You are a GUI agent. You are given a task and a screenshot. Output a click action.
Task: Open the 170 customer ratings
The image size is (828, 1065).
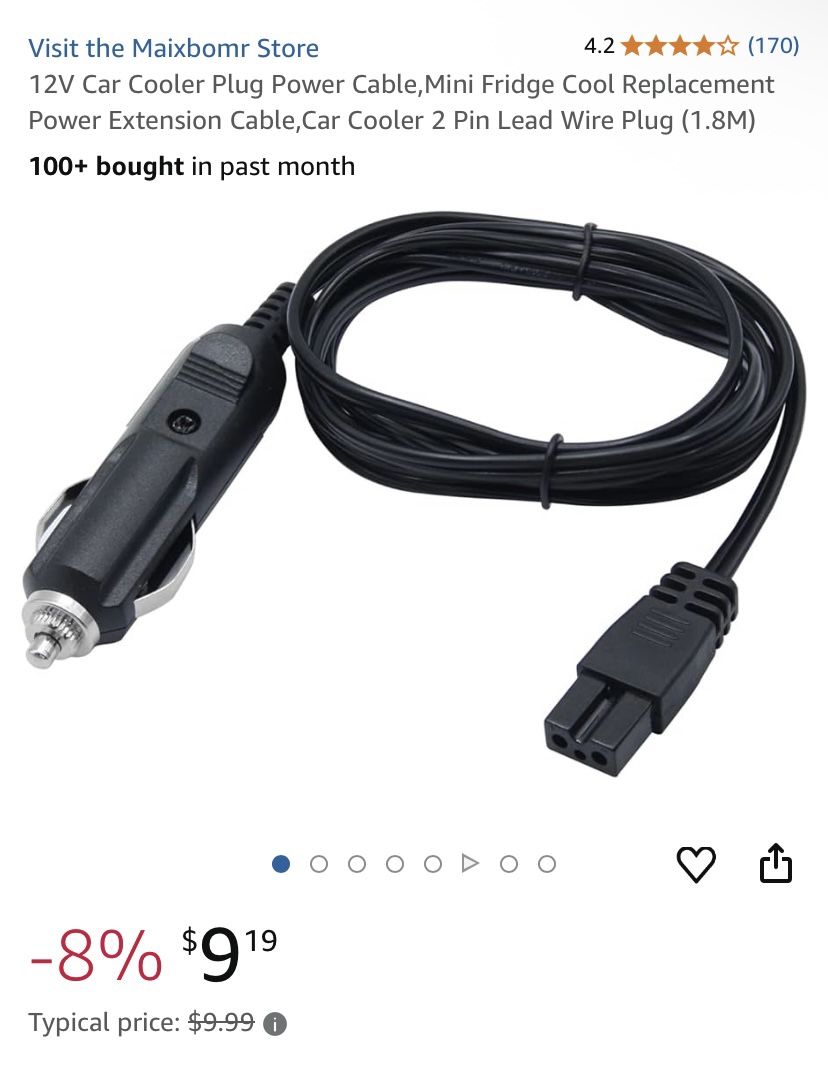click(x=773, y=45)
